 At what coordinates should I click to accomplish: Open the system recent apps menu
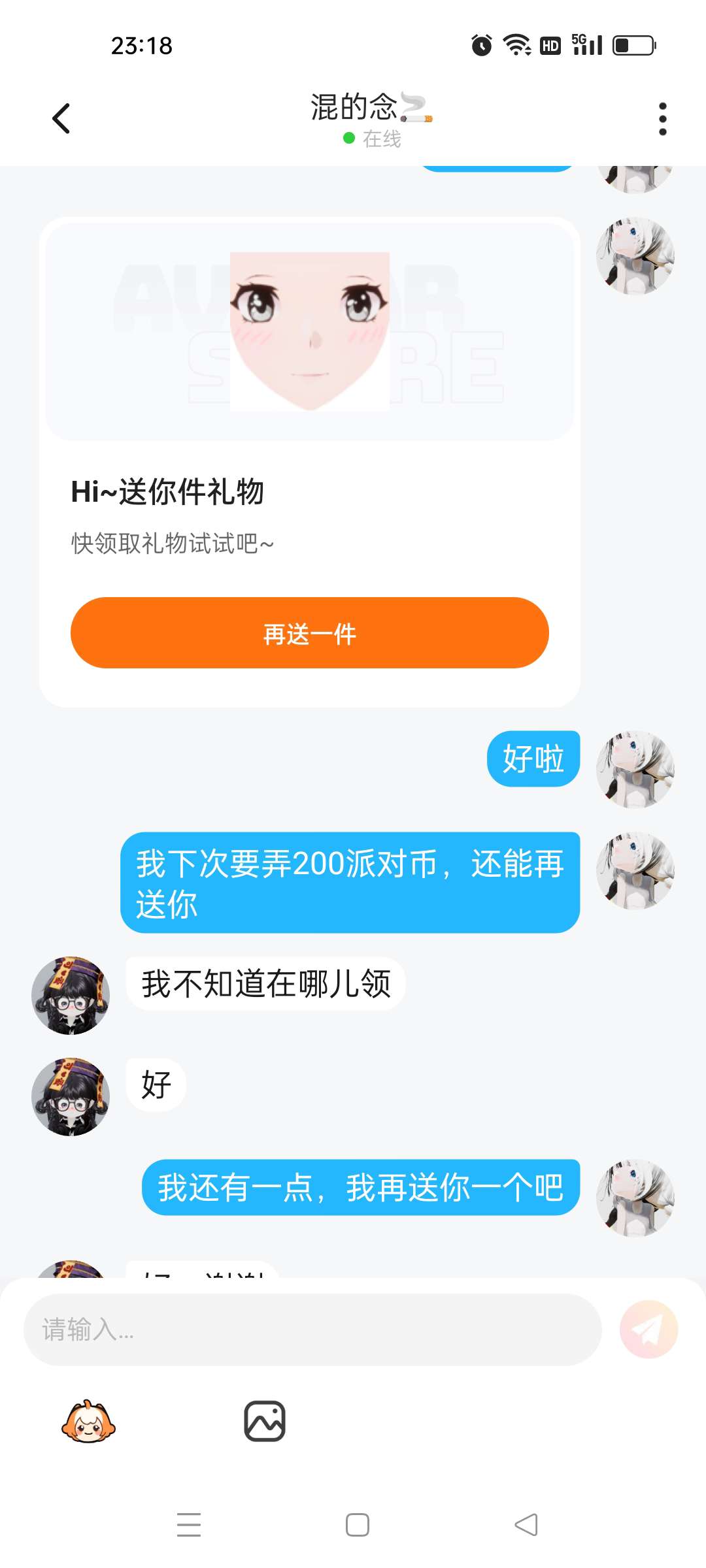pos(189,1525)
